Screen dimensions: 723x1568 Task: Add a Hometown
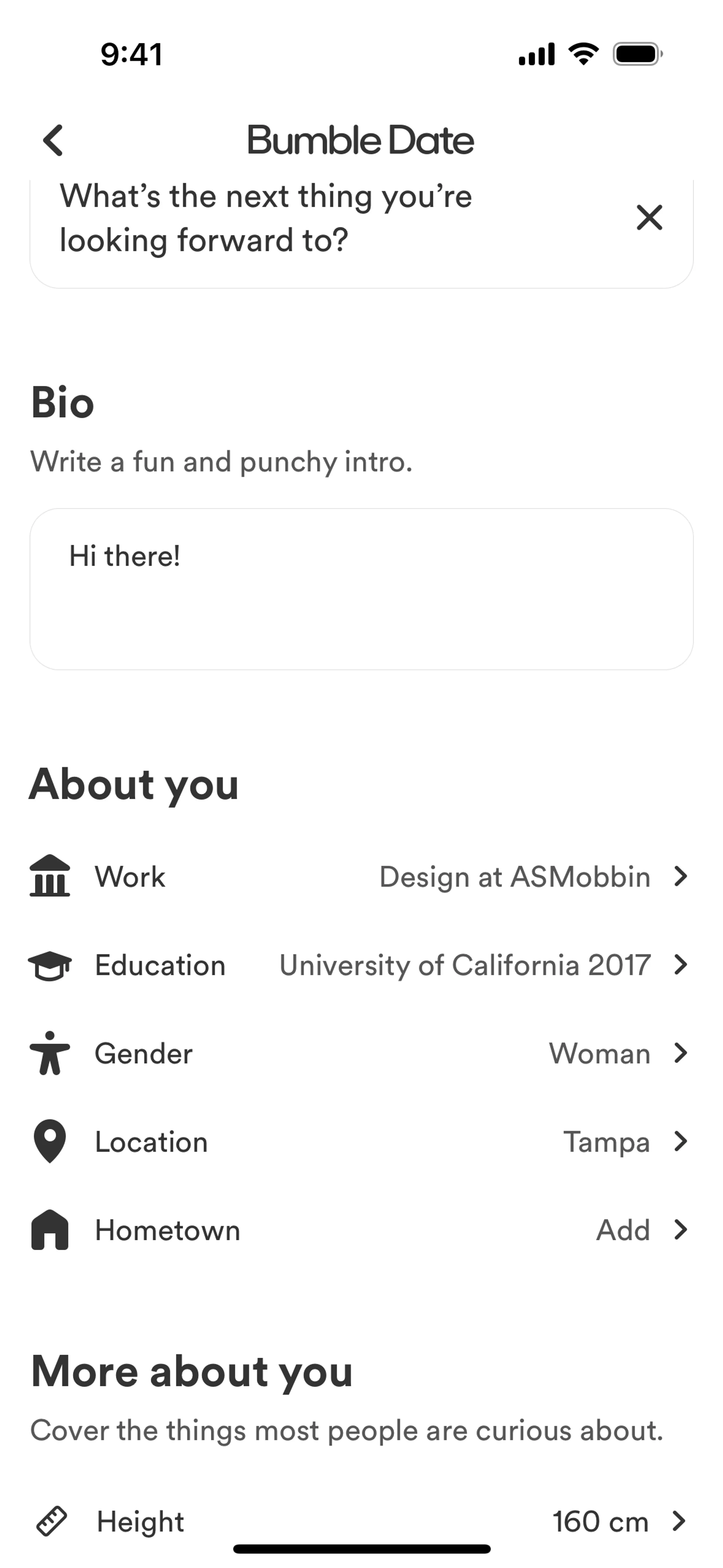pyautogui.click(x=361, y=1230)
